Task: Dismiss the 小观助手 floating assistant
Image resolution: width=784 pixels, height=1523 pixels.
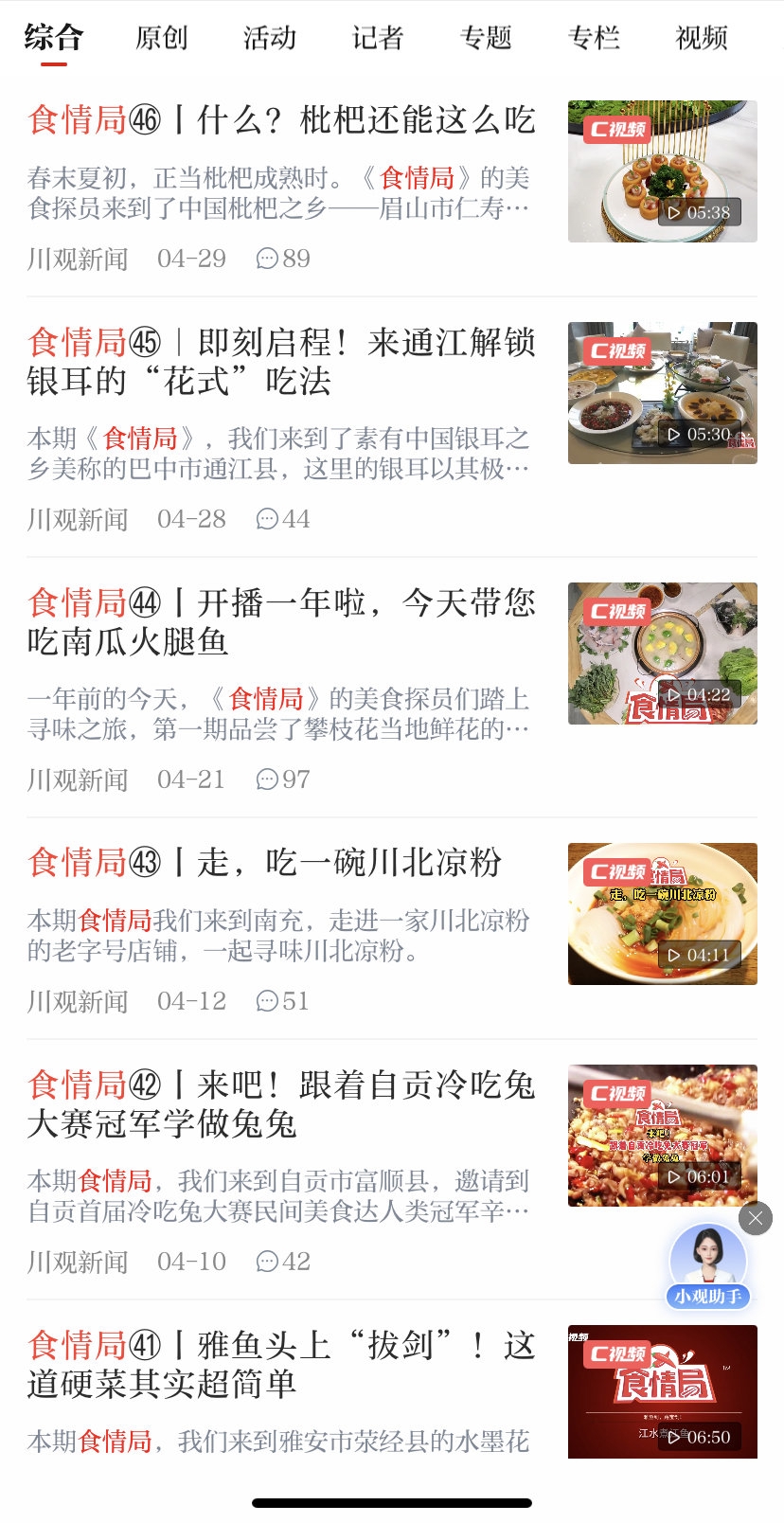Action: (755, 1218)
